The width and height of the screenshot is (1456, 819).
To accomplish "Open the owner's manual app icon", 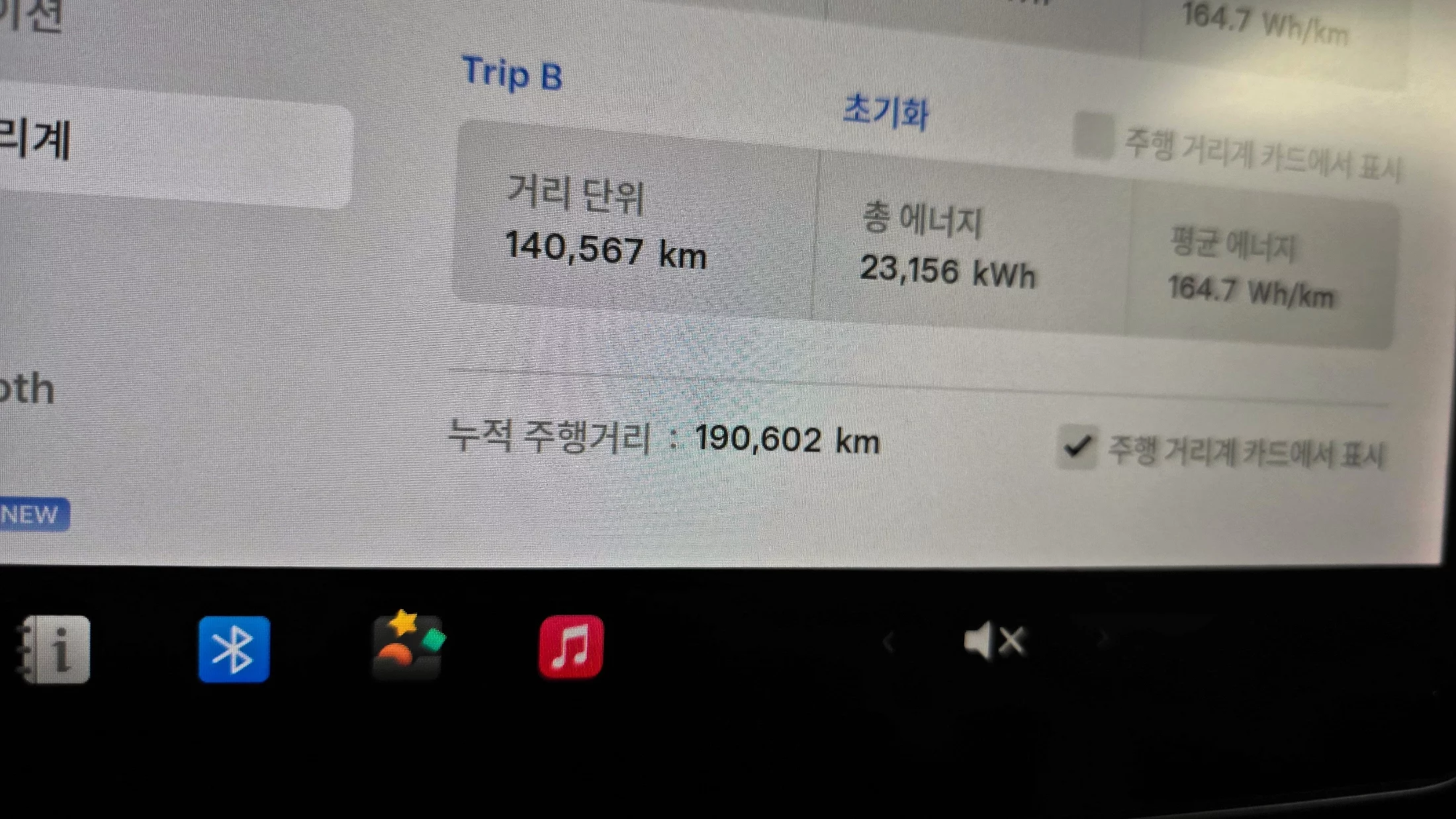I will [56, 649].
